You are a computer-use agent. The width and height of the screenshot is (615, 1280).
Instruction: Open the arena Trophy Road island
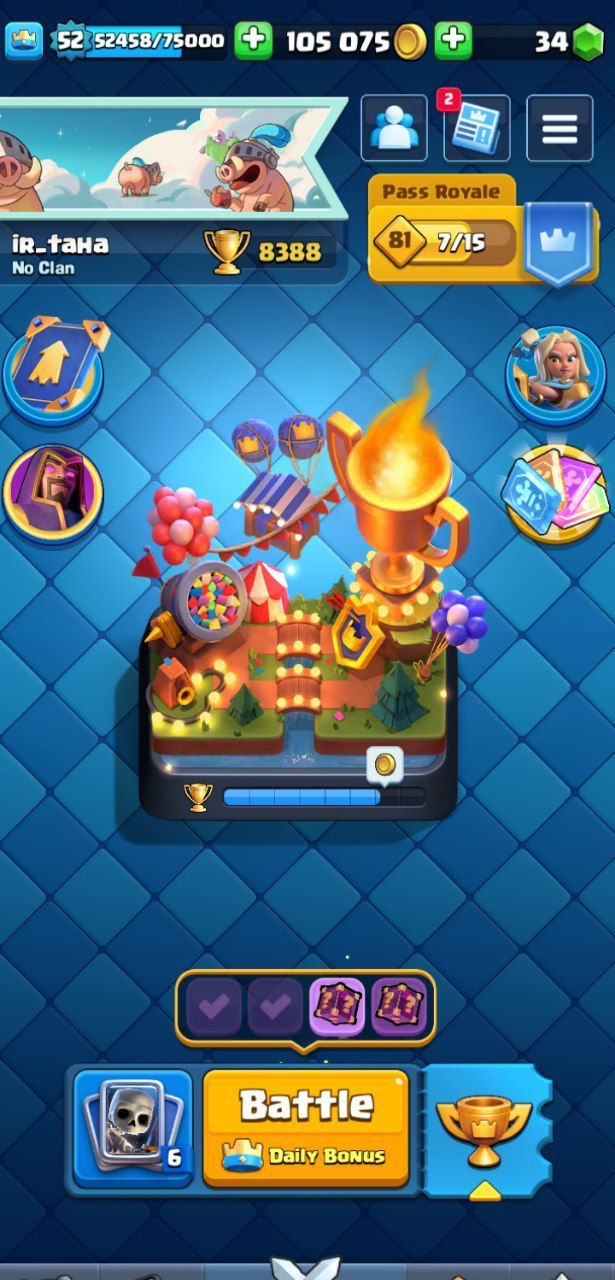(x=300, y=640)
